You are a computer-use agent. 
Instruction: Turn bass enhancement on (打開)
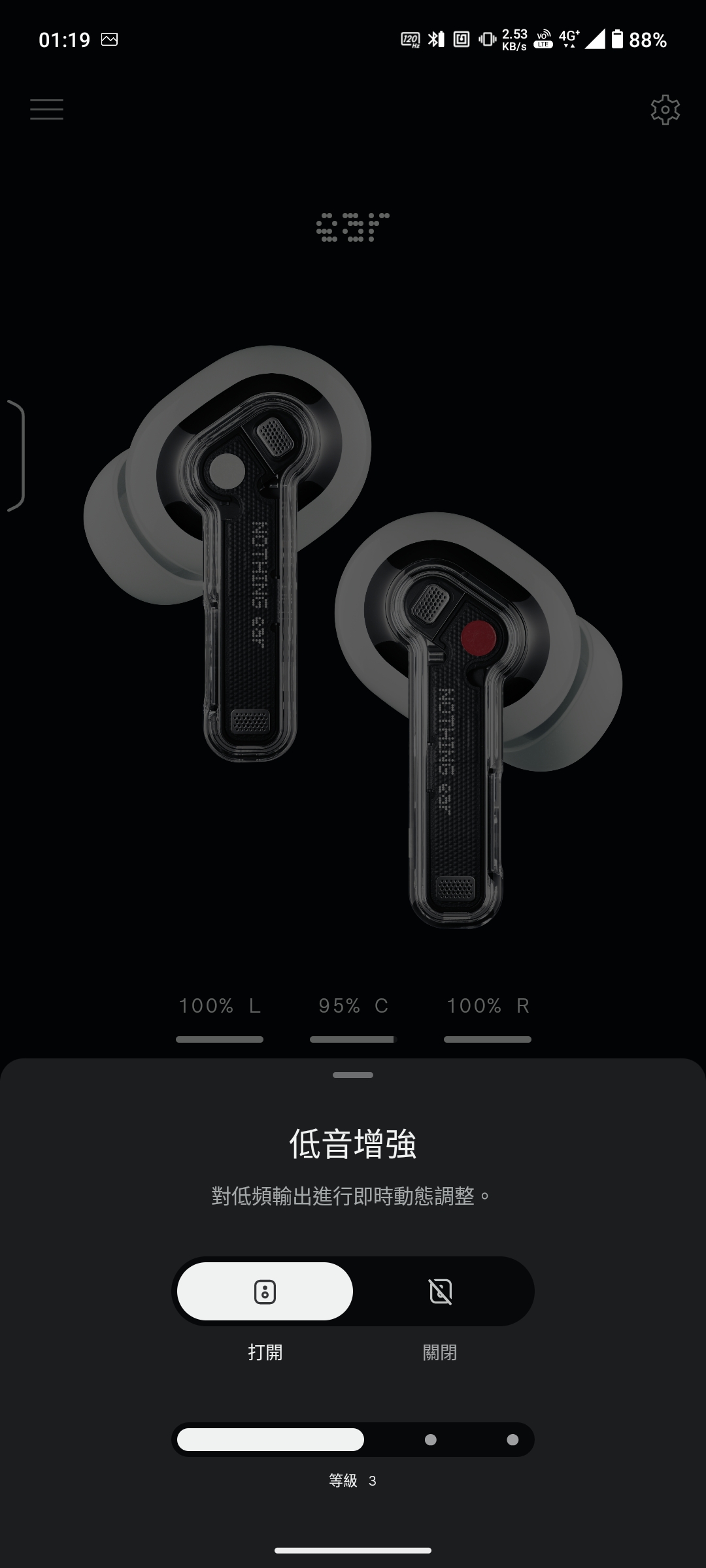tap(265, 1292)
